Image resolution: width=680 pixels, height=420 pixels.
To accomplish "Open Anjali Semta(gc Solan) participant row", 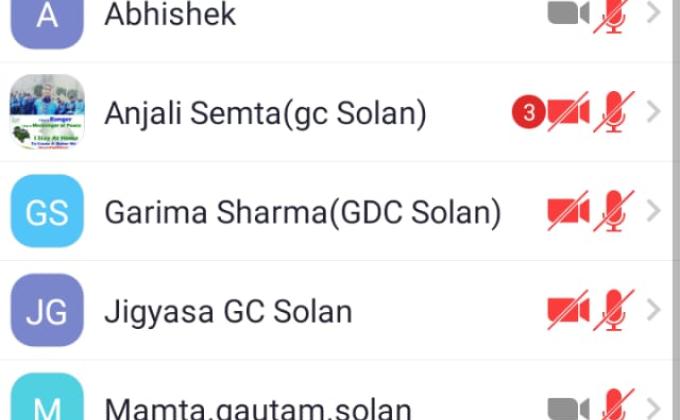I will tap(266, 113).
